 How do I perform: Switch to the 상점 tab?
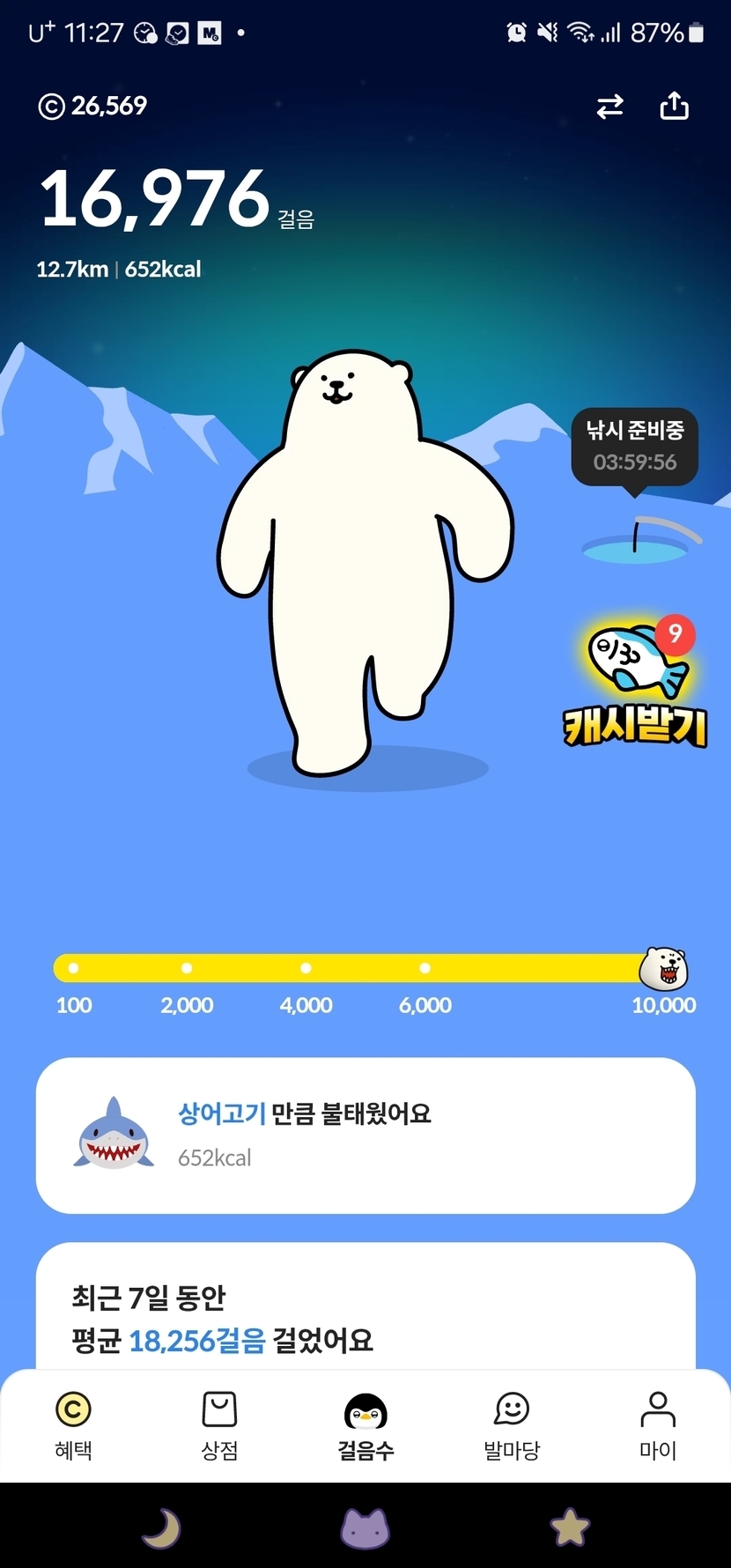[x=219, y=1427]
